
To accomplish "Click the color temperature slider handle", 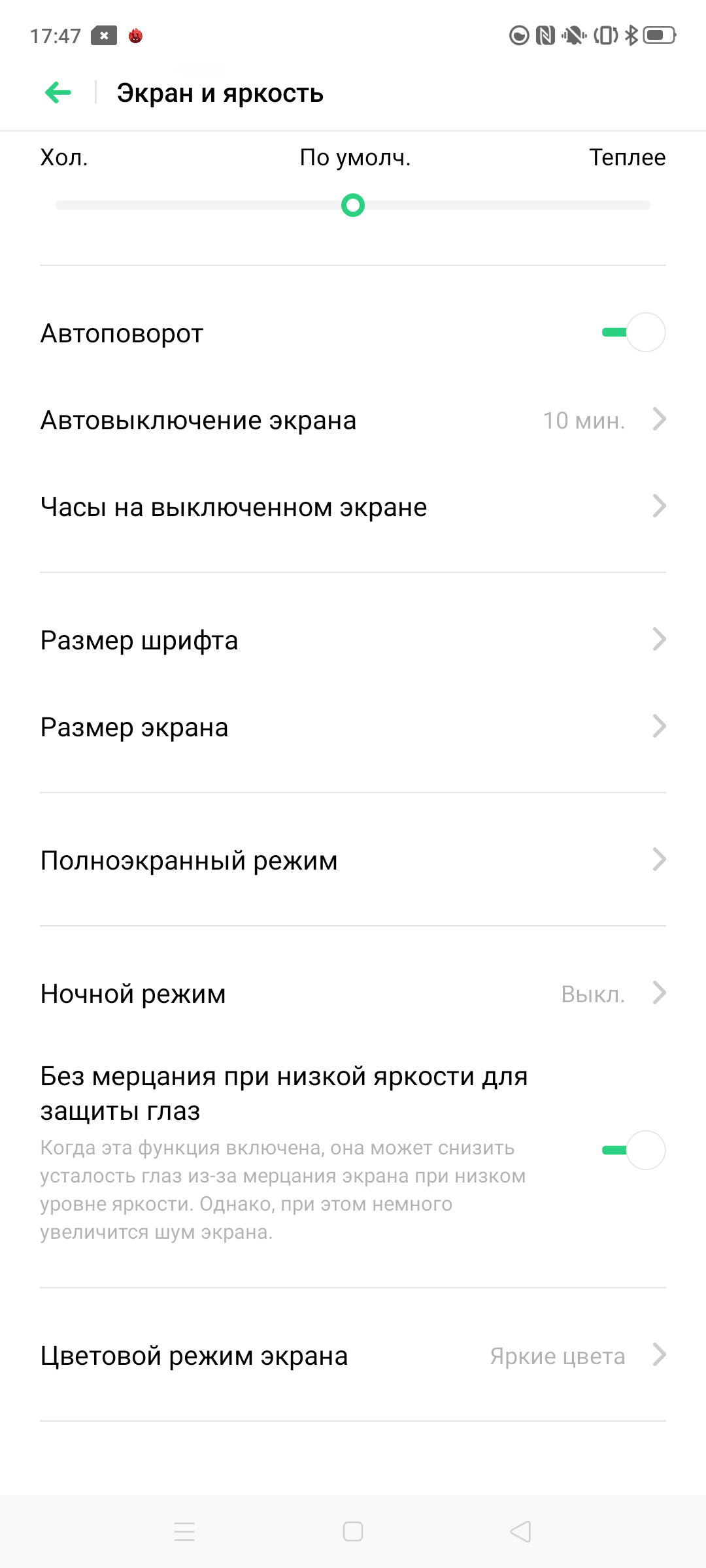I will point(353,206).
